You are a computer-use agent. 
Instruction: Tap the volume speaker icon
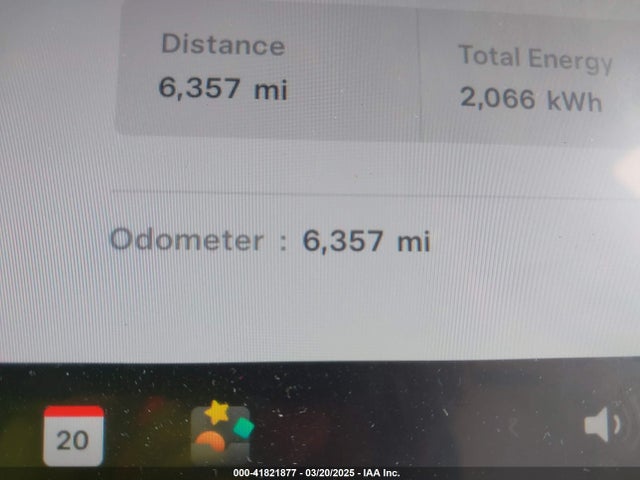602,427
